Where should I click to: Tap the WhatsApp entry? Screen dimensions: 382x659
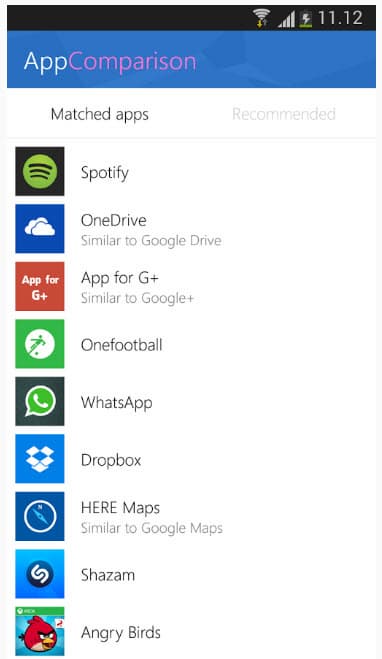tap(191, 402)
